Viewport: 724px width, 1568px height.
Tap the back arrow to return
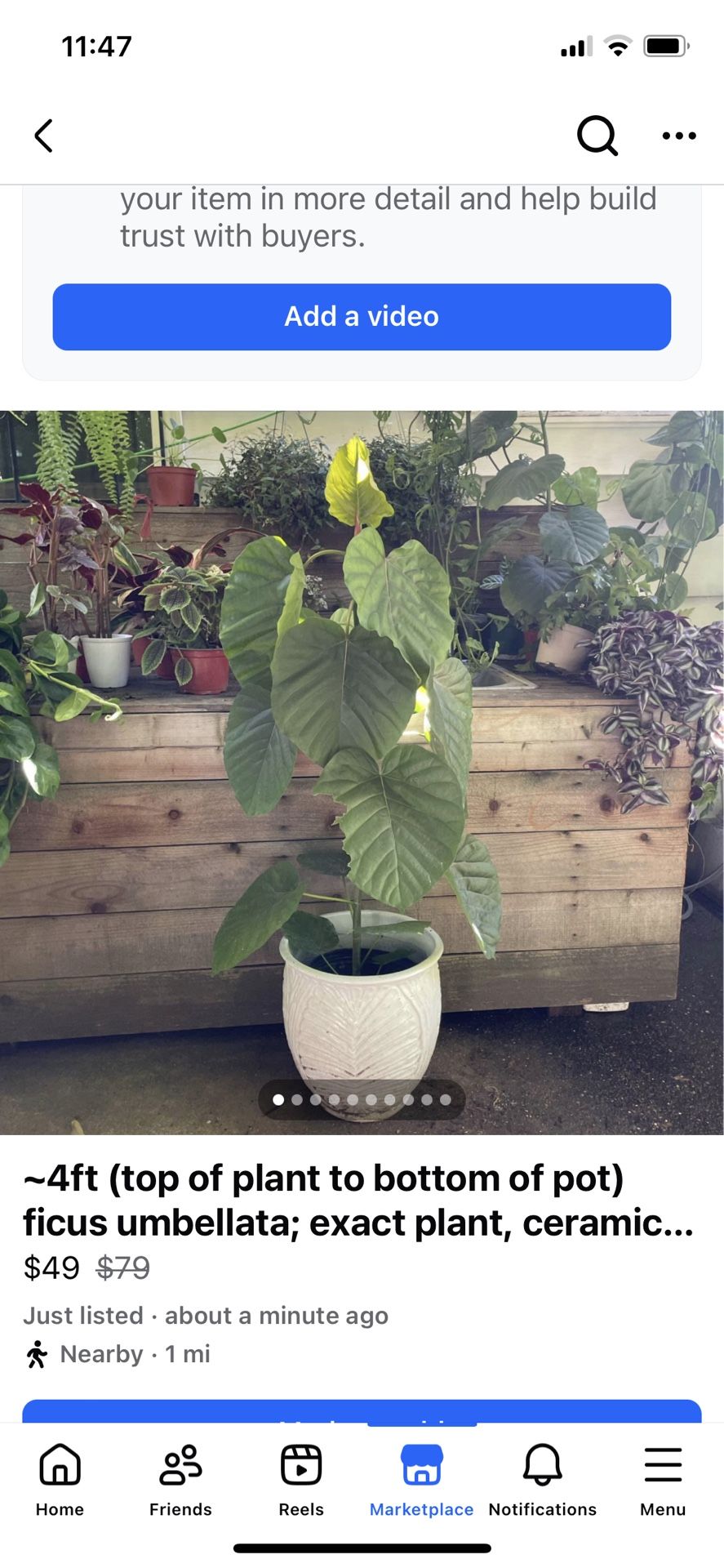(43, 136)
